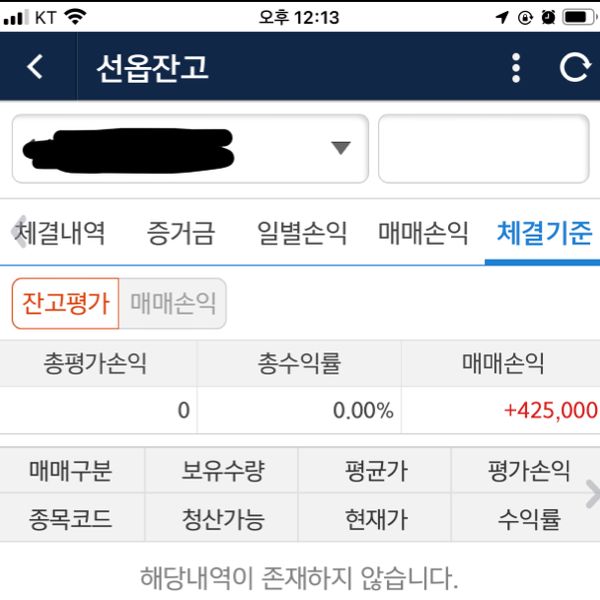This screenshot has height=600, width=600.
Task: Open the three-dot overflow menu
Action: pos(516,67)
